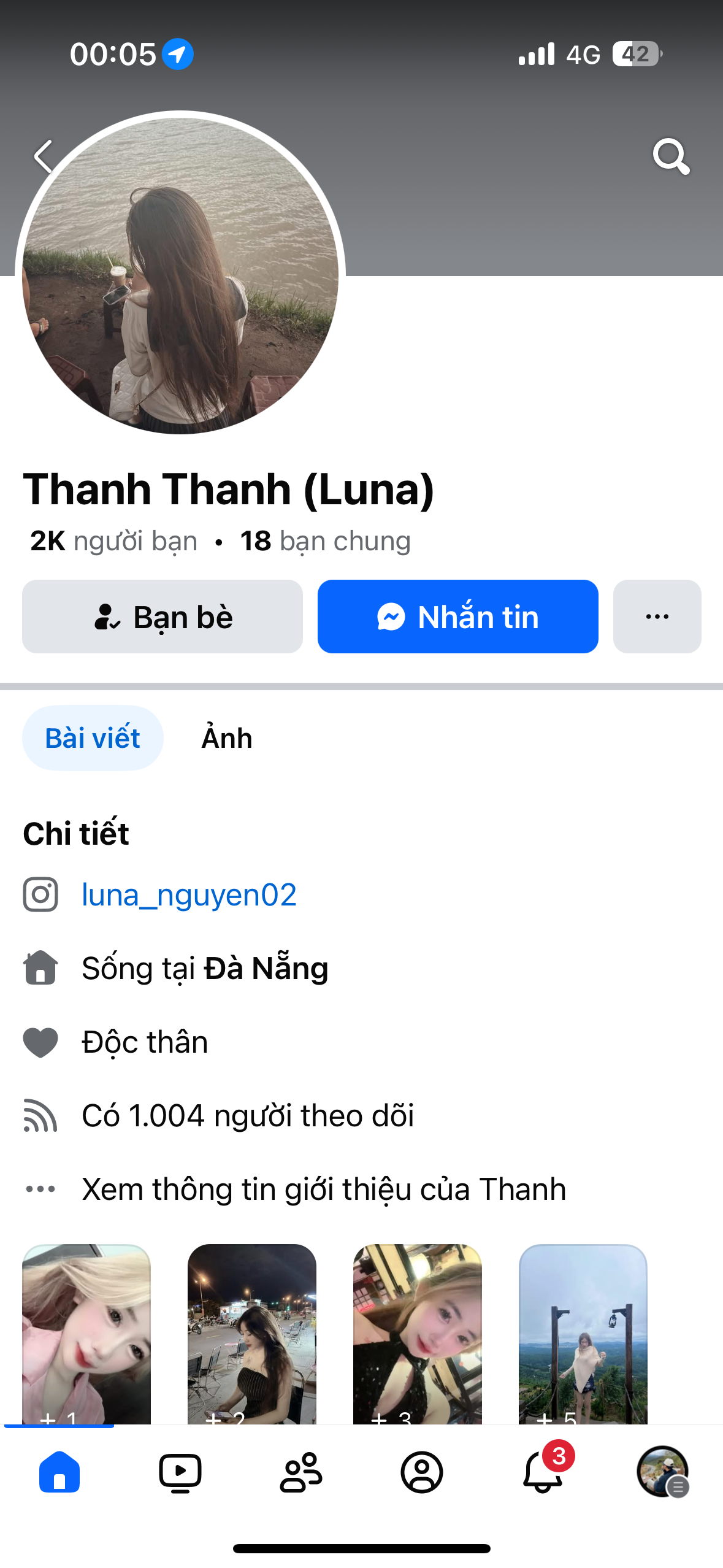Tap the Bạn bè friends button

163,617
